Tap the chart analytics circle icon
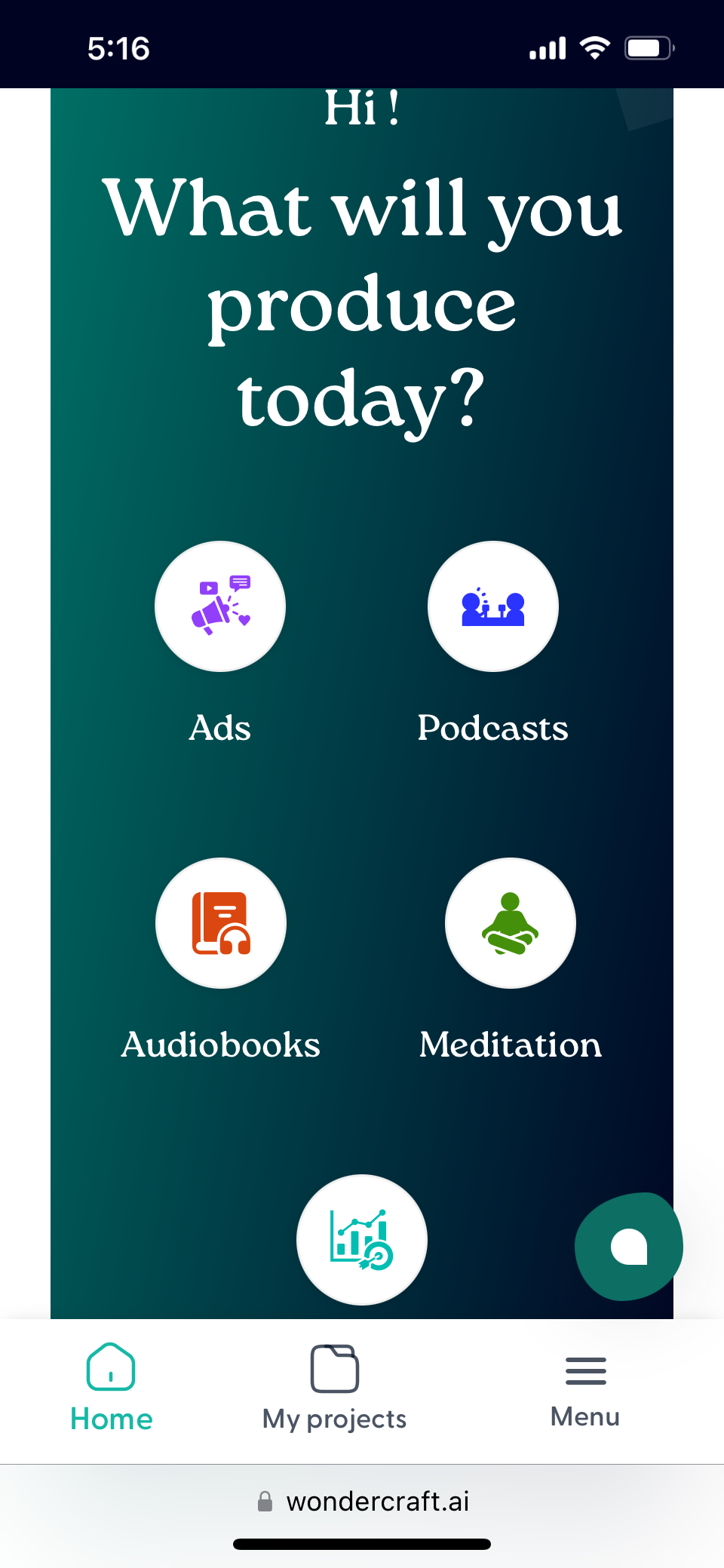This screenshot has width=724, height=1568. click(362, 1240)
